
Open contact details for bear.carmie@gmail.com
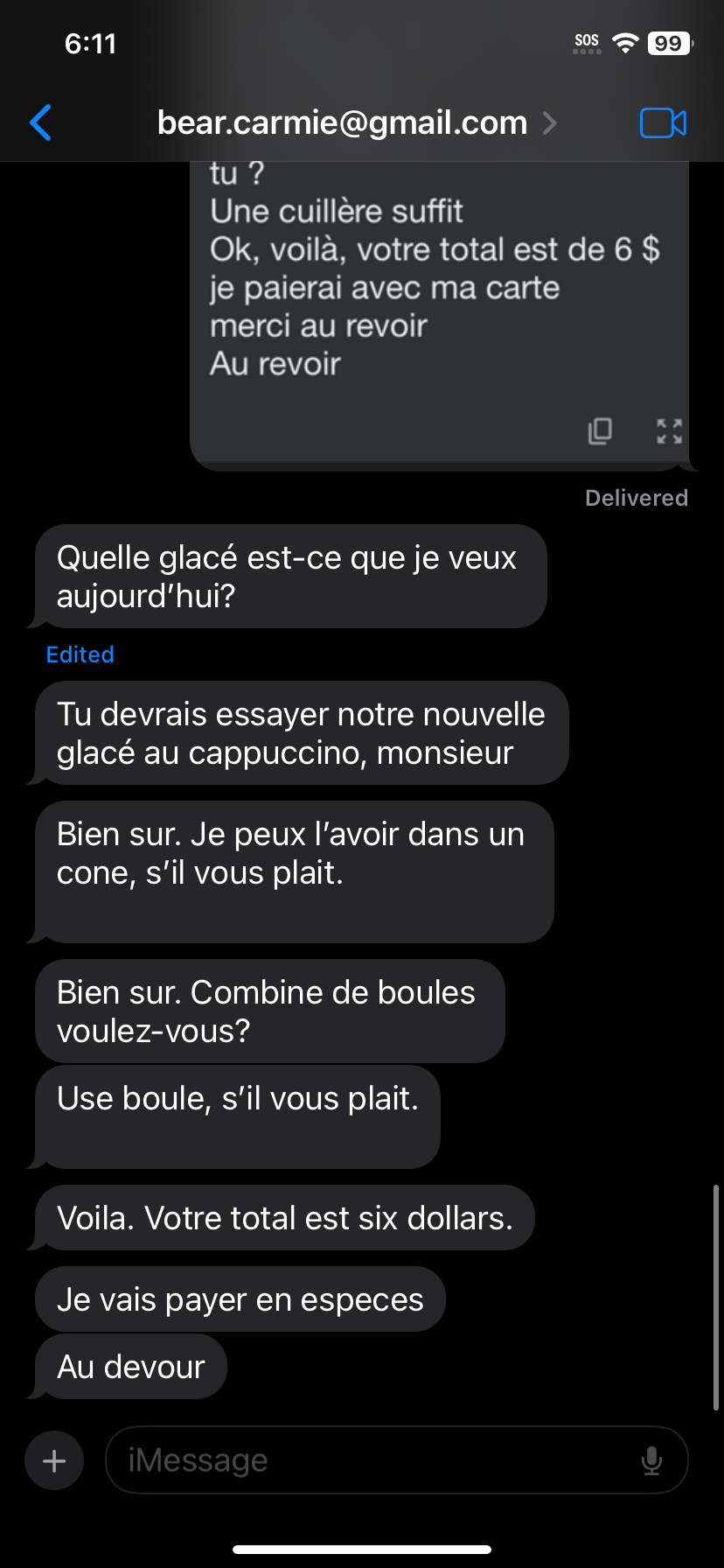point(357,122)
